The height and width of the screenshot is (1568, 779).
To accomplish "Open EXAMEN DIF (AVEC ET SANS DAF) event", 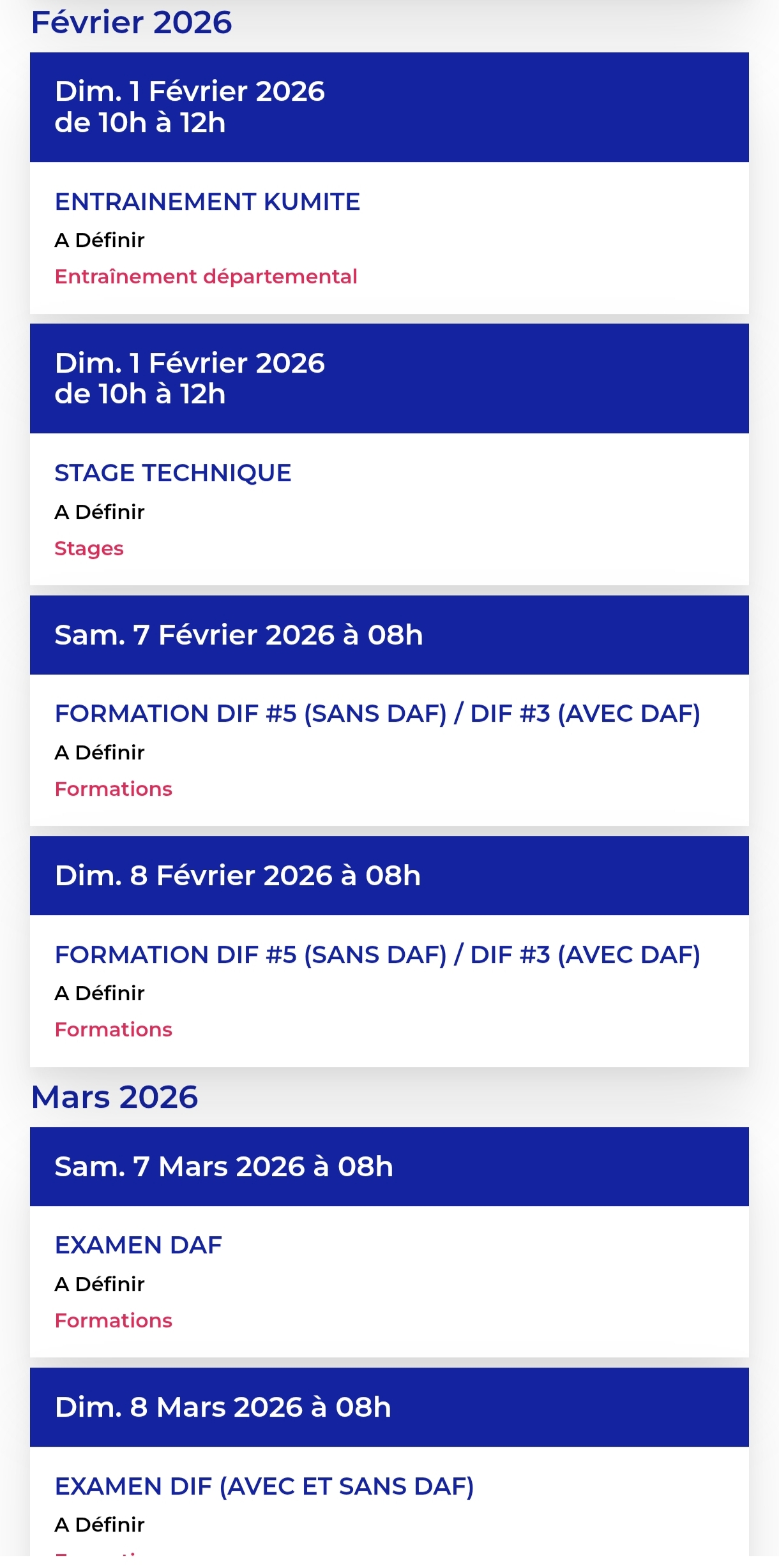I will 264,1486.
